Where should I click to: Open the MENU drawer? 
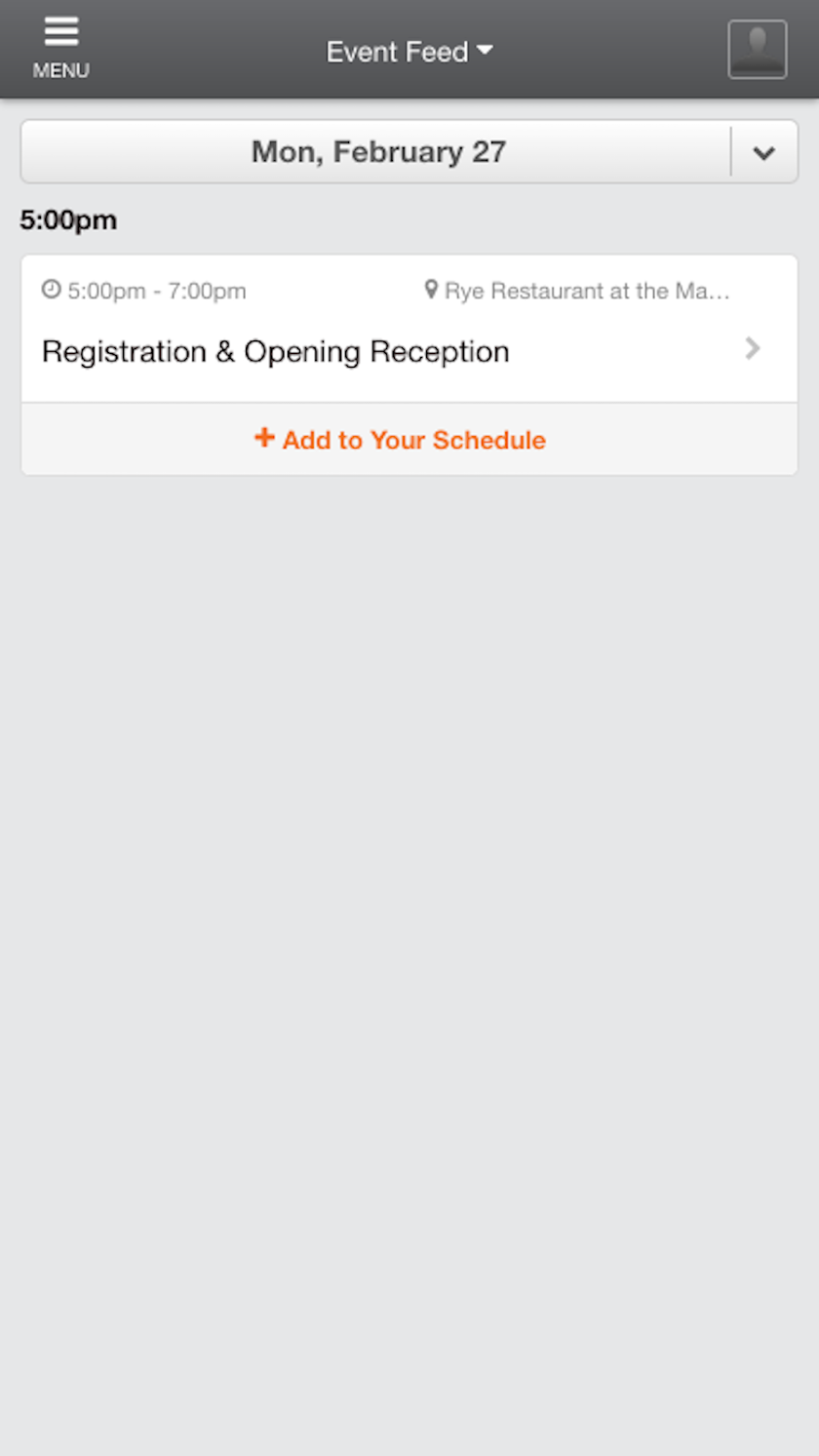60,49
